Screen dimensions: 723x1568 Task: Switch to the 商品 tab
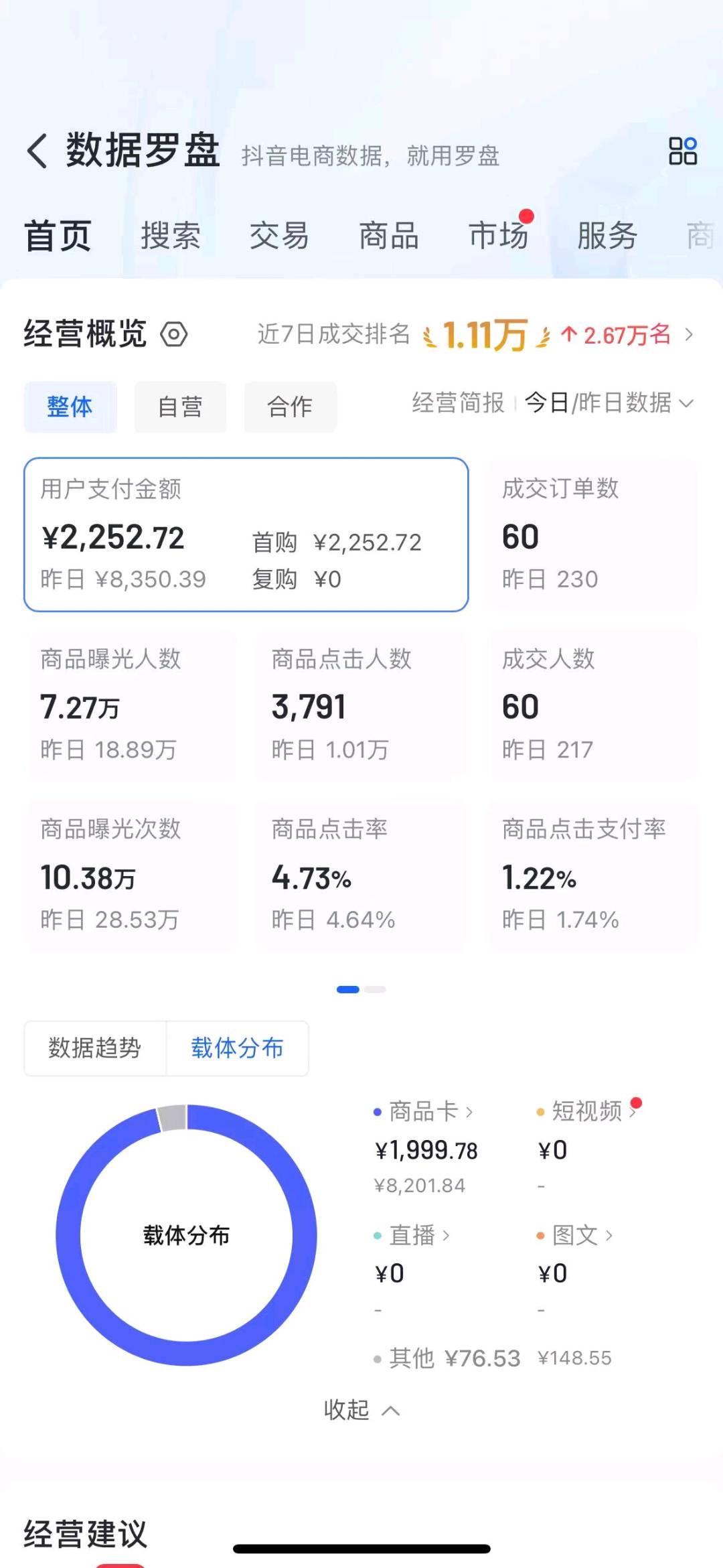pos(388,236)
